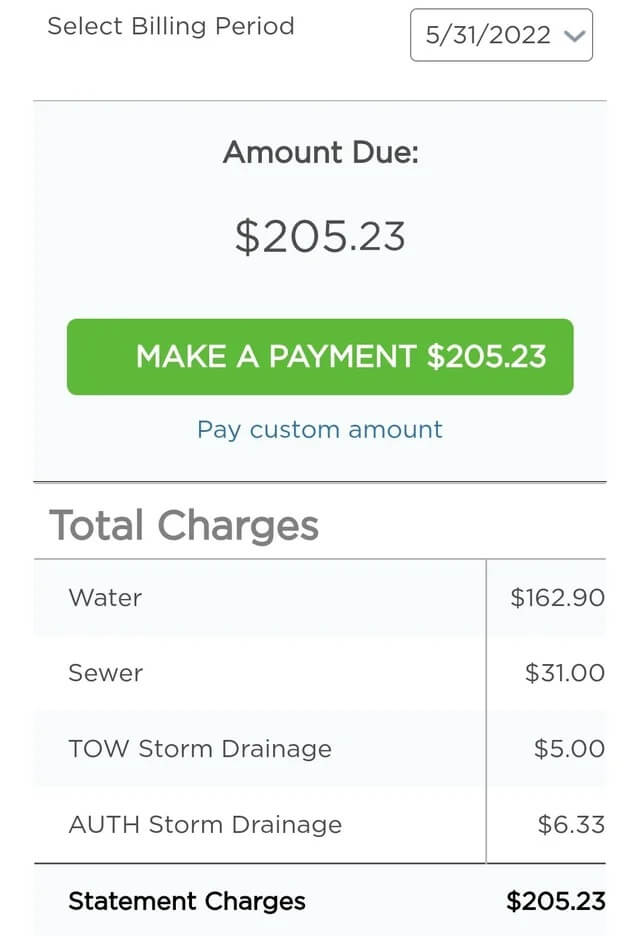
Task: Open the billing period dropdown
Action: [x=501, y=35]
